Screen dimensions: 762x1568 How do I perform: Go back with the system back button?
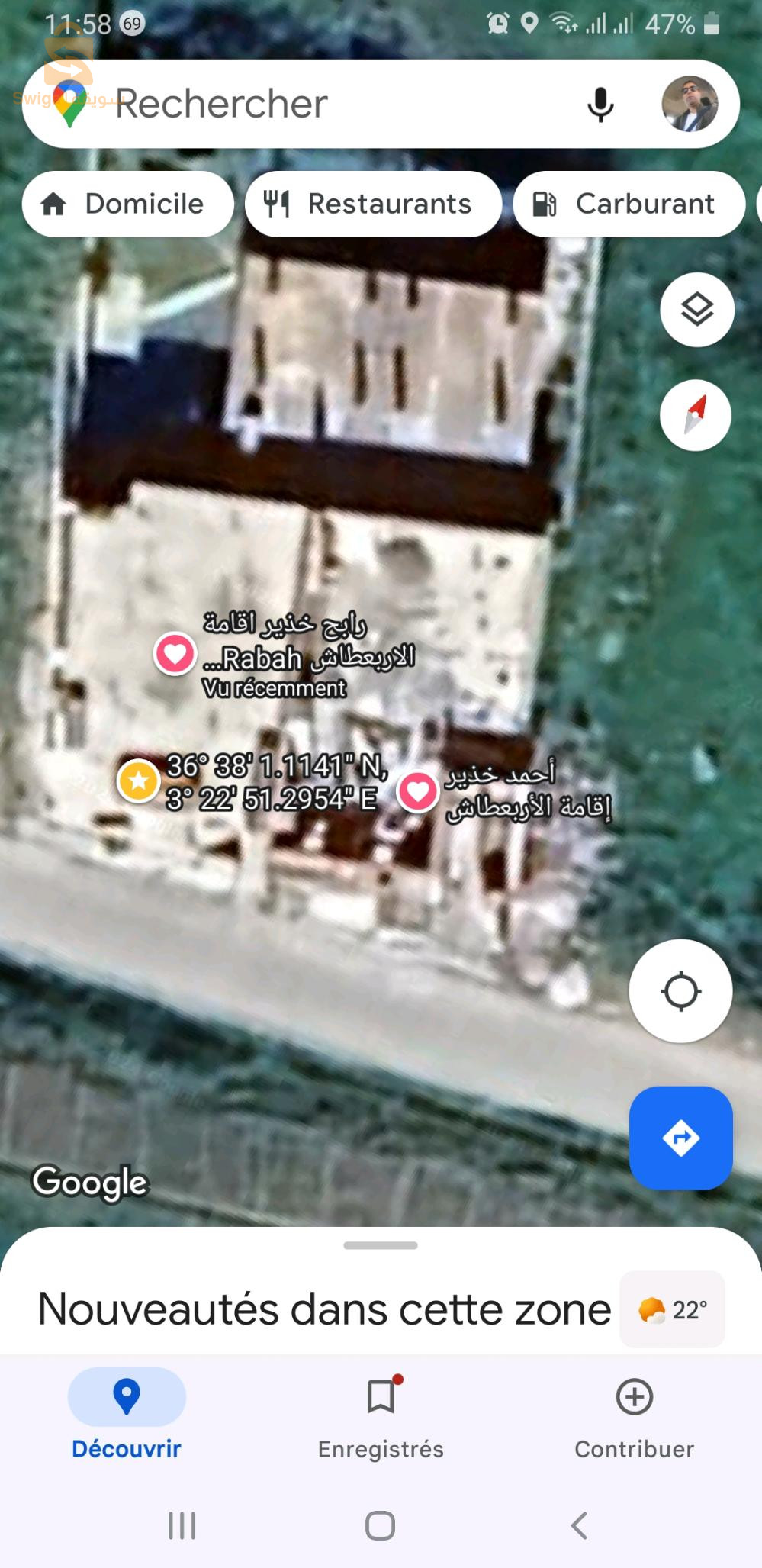579,1525
